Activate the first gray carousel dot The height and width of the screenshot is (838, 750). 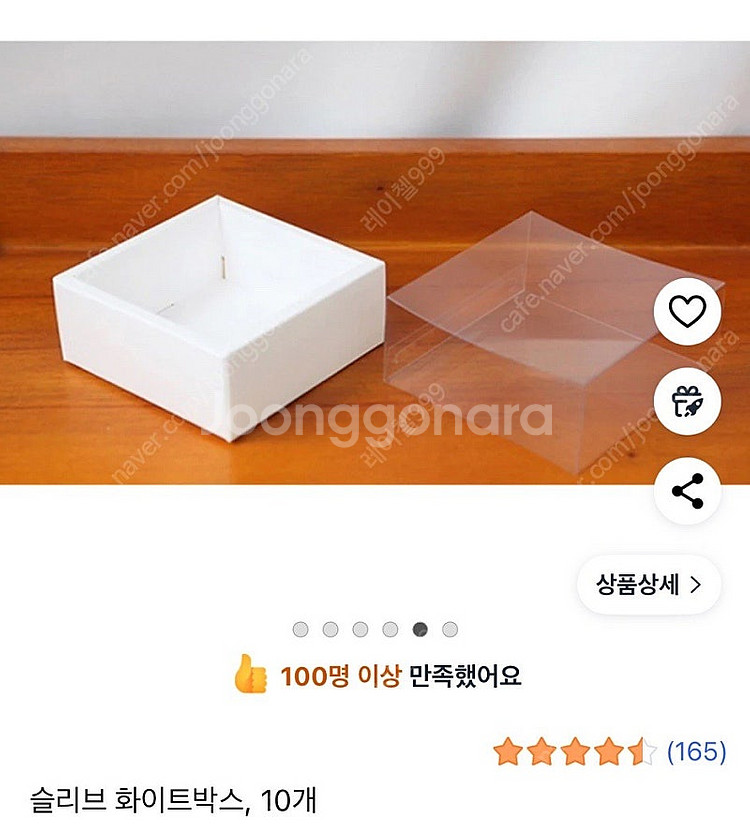[300, 630]
